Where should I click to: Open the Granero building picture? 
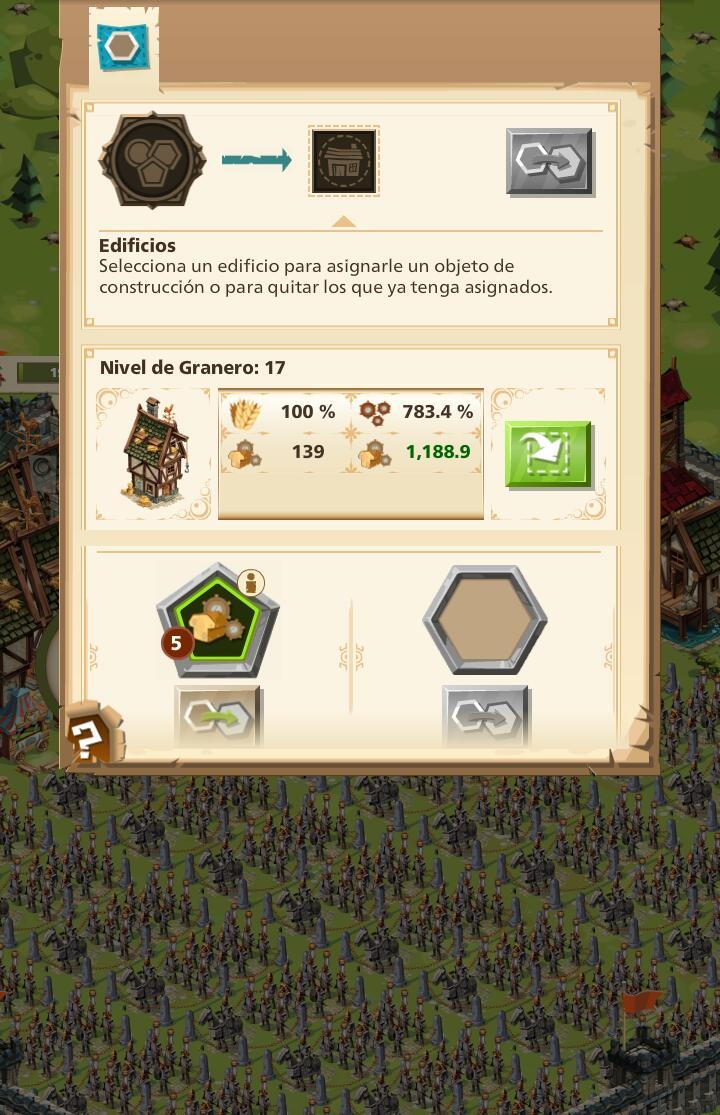pyautogui.click(x=154, y=452)
